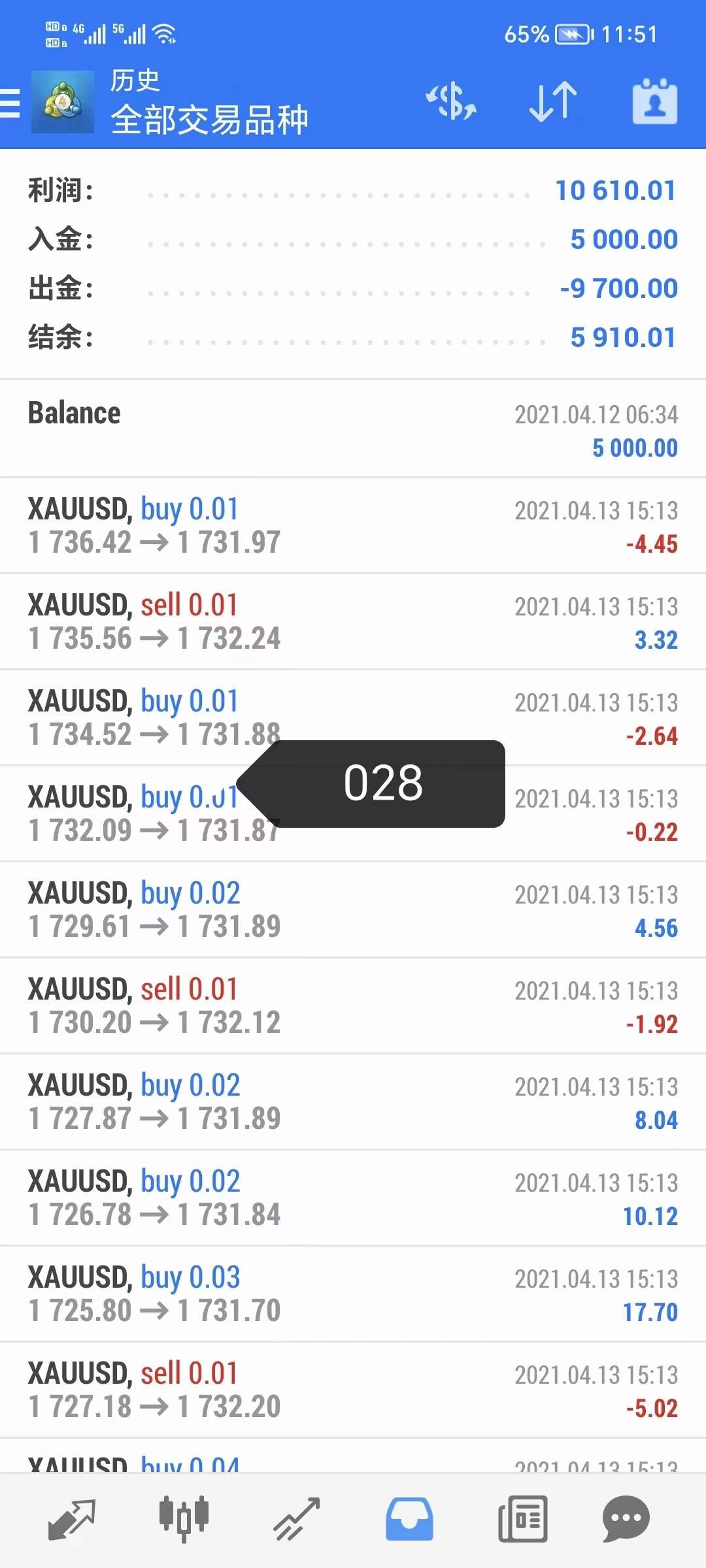Open the calendar date range picker

[654, 103]
